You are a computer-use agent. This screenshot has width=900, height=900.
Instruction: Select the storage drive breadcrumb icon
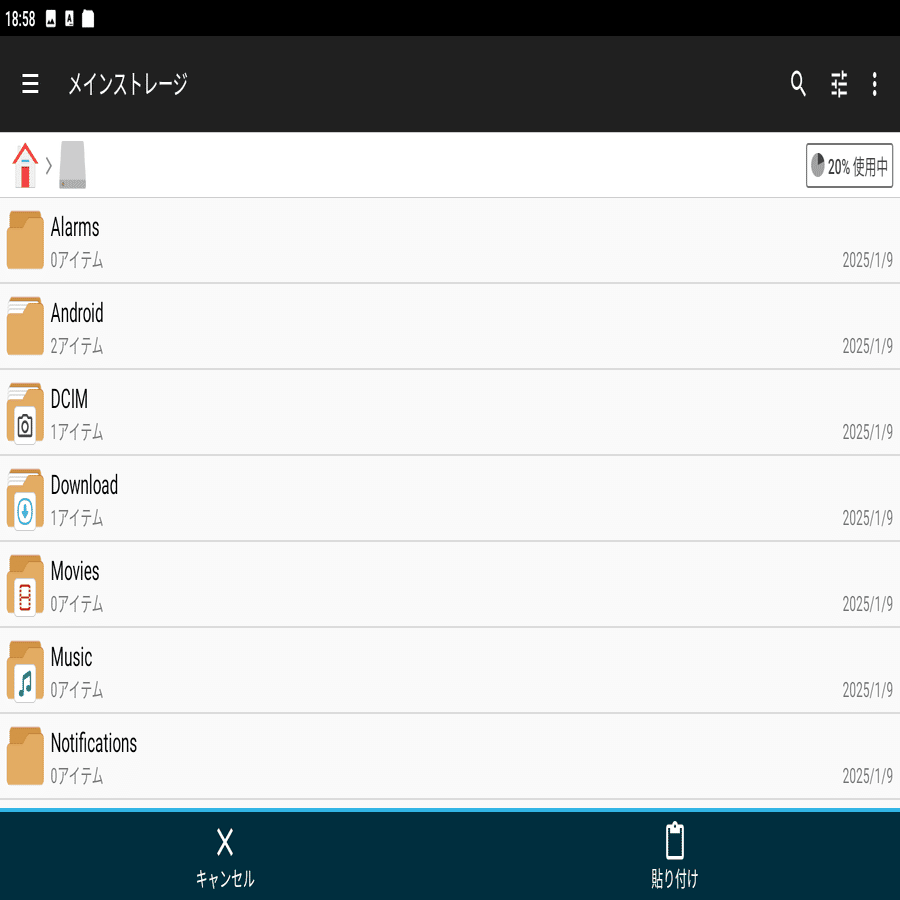click(73, 165)
